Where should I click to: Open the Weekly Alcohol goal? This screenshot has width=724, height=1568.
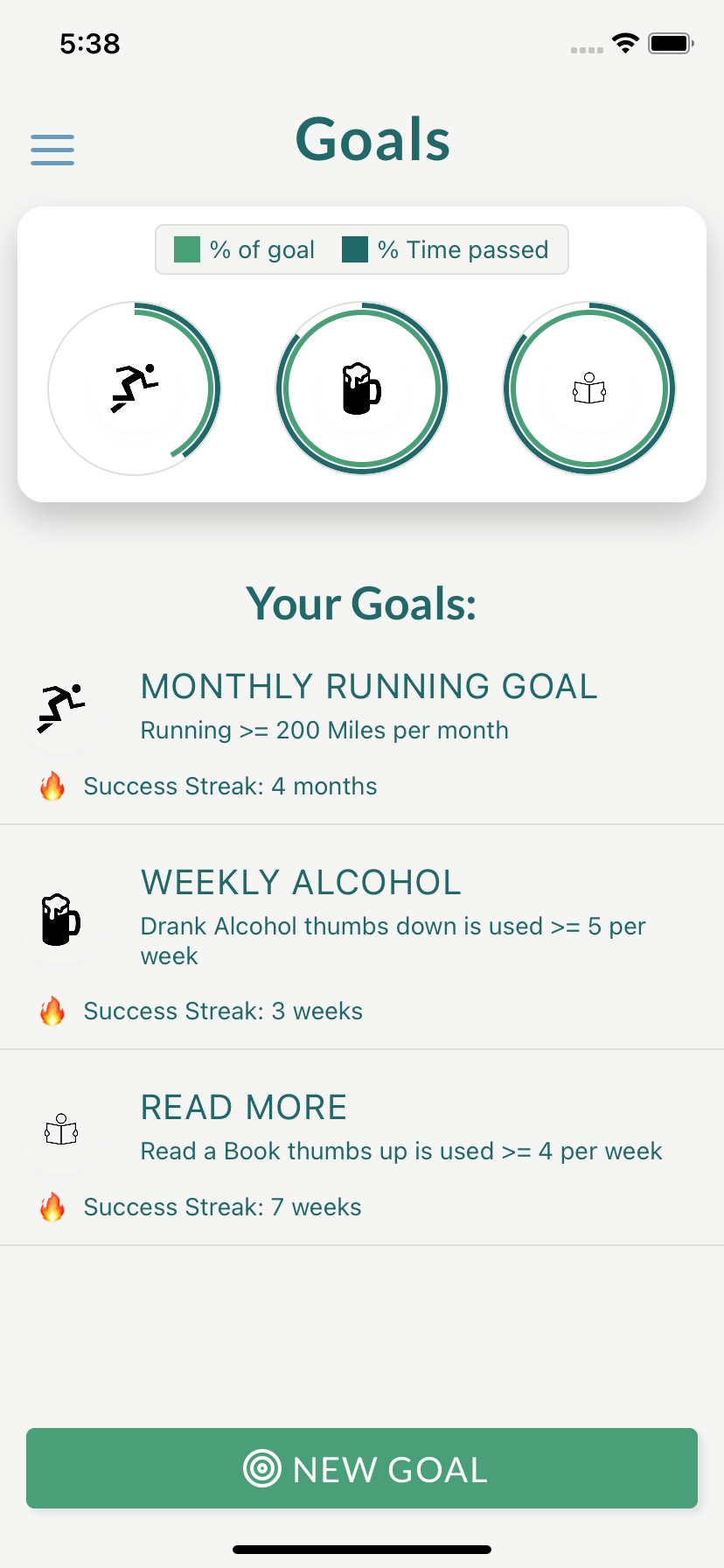[x=362, y=937]
